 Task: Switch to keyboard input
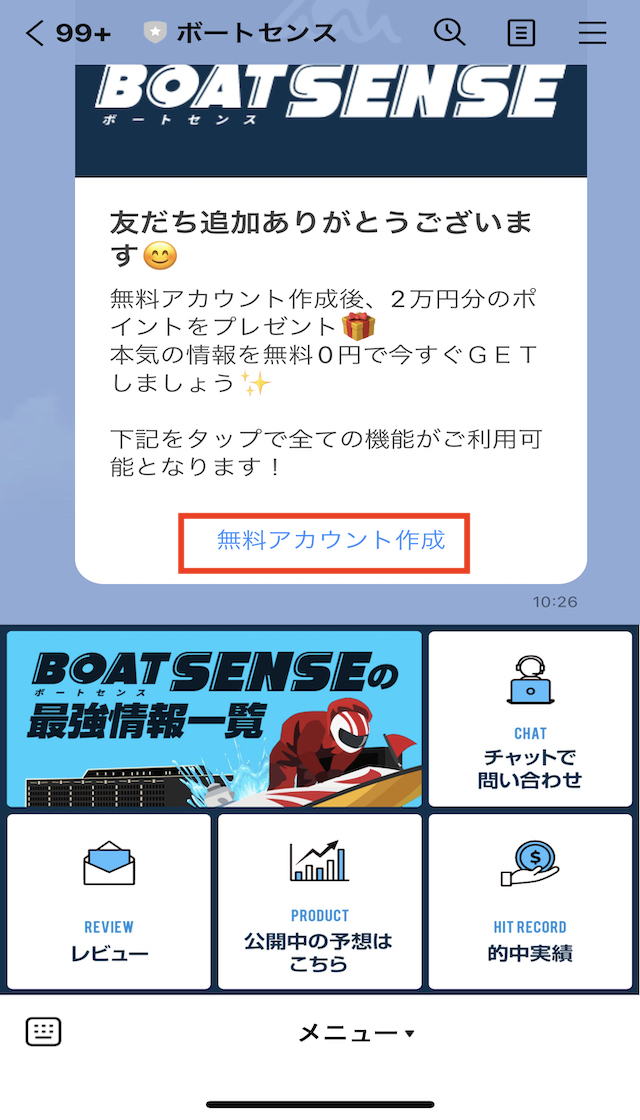[43, 1032]
